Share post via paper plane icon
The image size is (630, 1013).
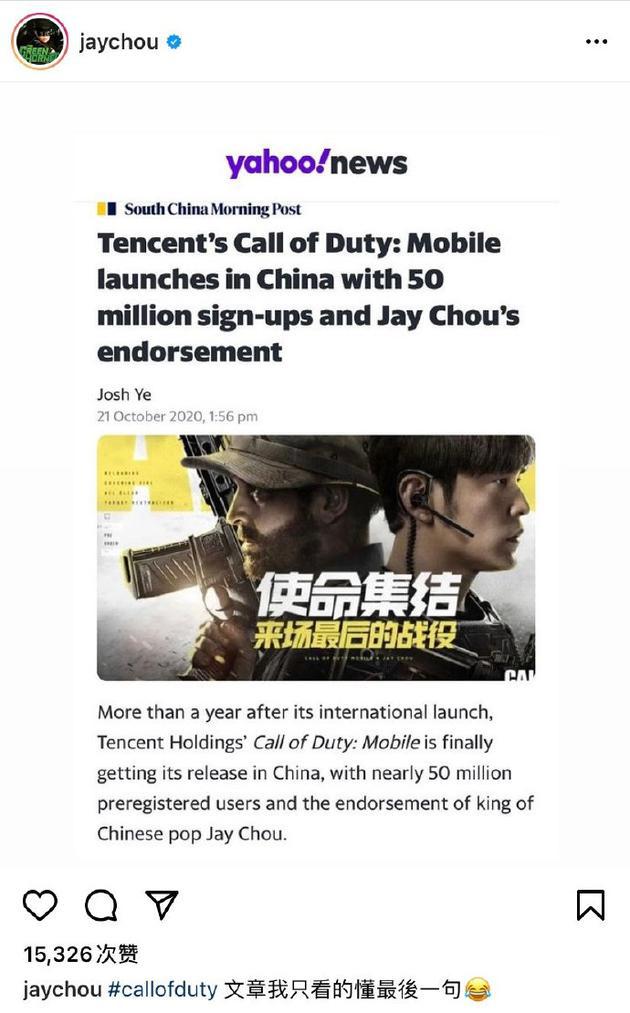click(x=161, y=905)
